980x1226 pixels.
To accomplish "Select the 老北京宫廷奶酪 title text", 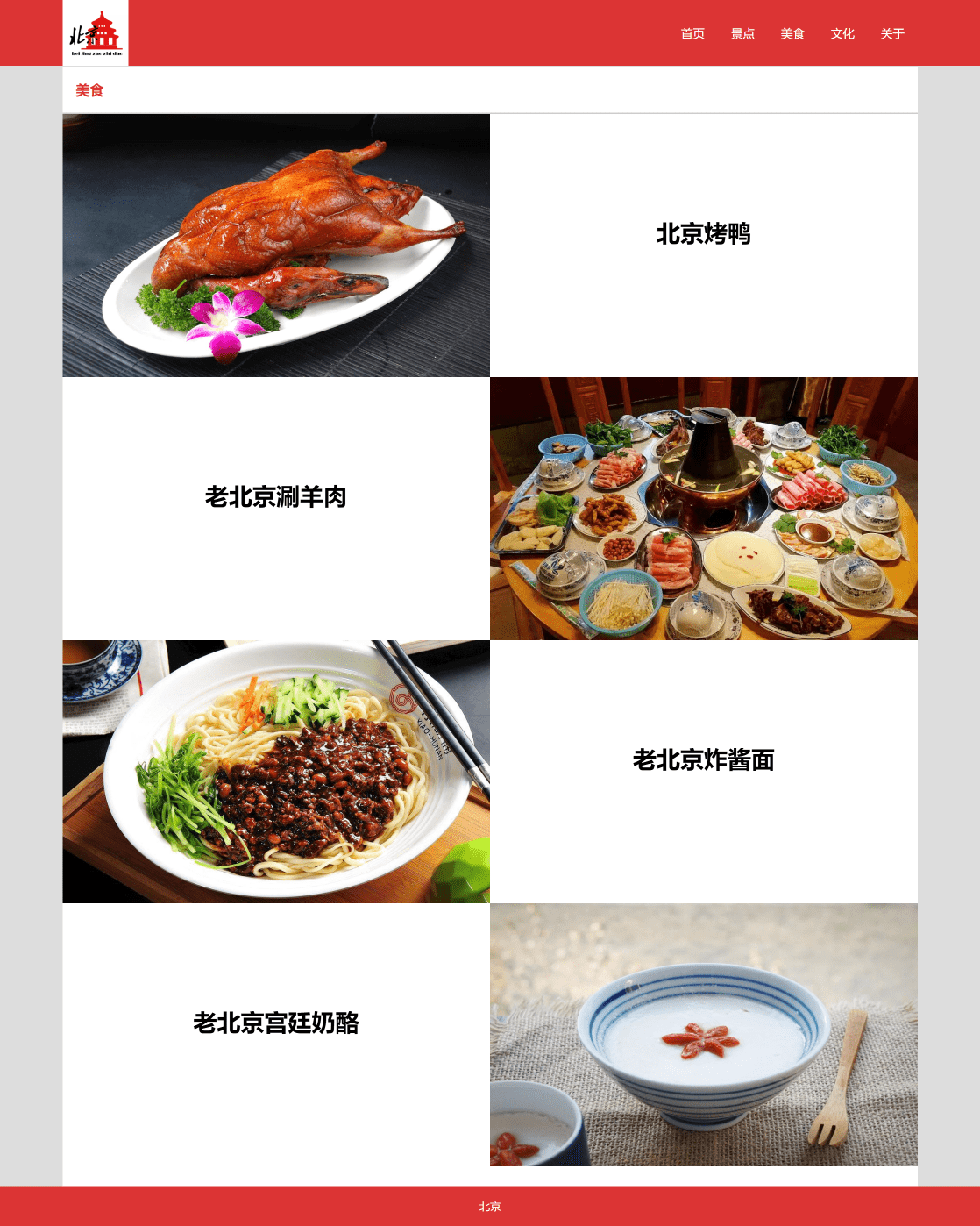I will click(x=276, y=1023).
